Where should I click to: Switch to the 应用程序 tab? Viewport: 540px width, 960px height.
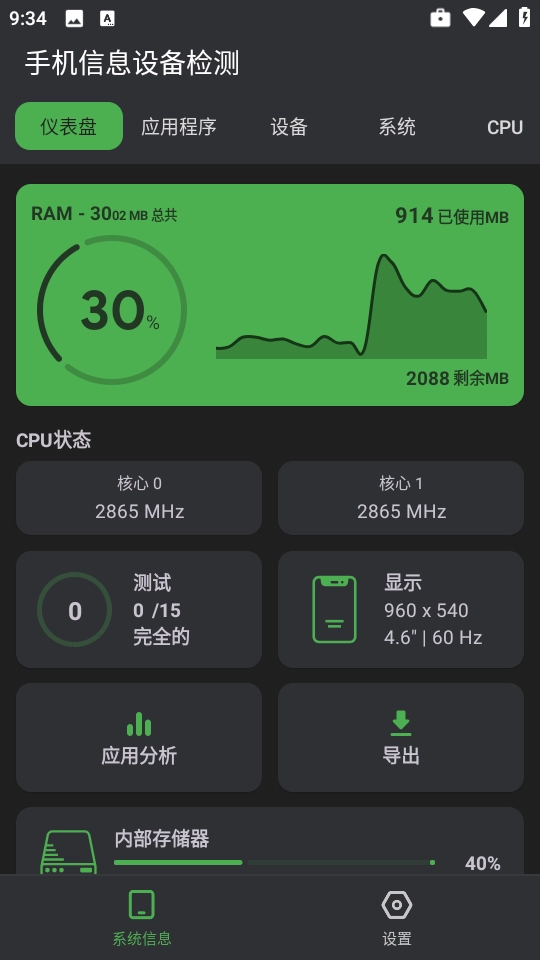178,126
